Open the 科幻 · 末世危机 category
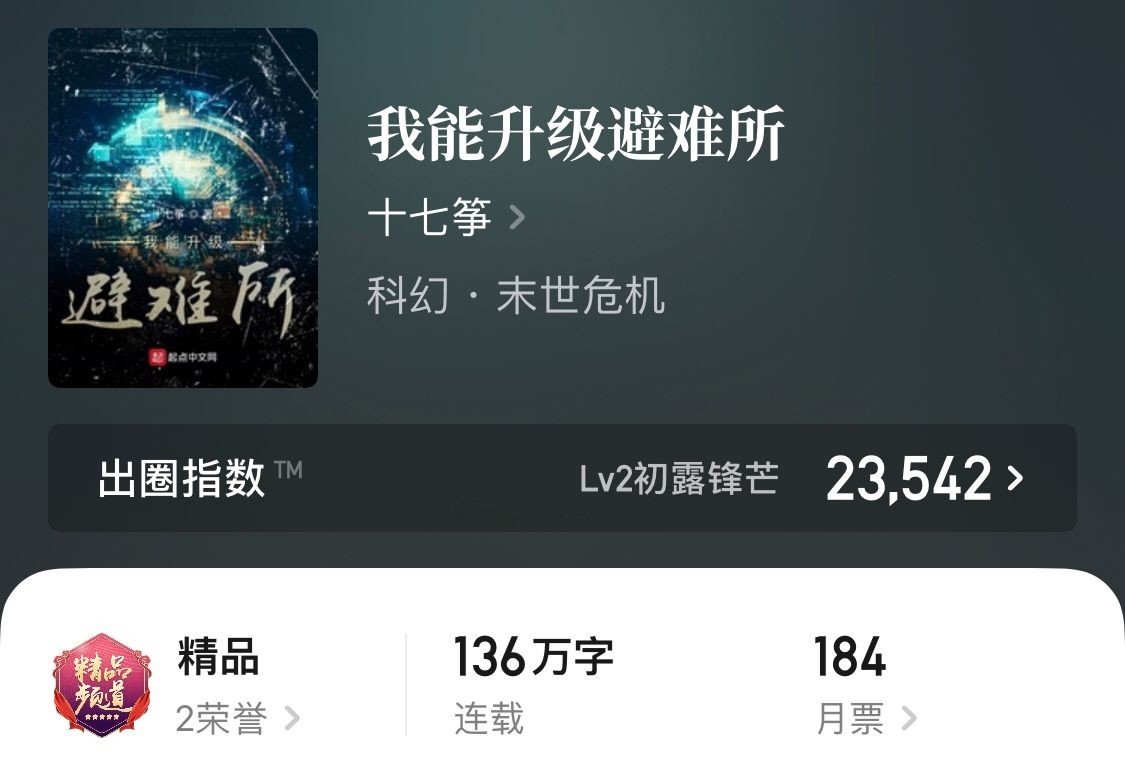 pos(515,297)
